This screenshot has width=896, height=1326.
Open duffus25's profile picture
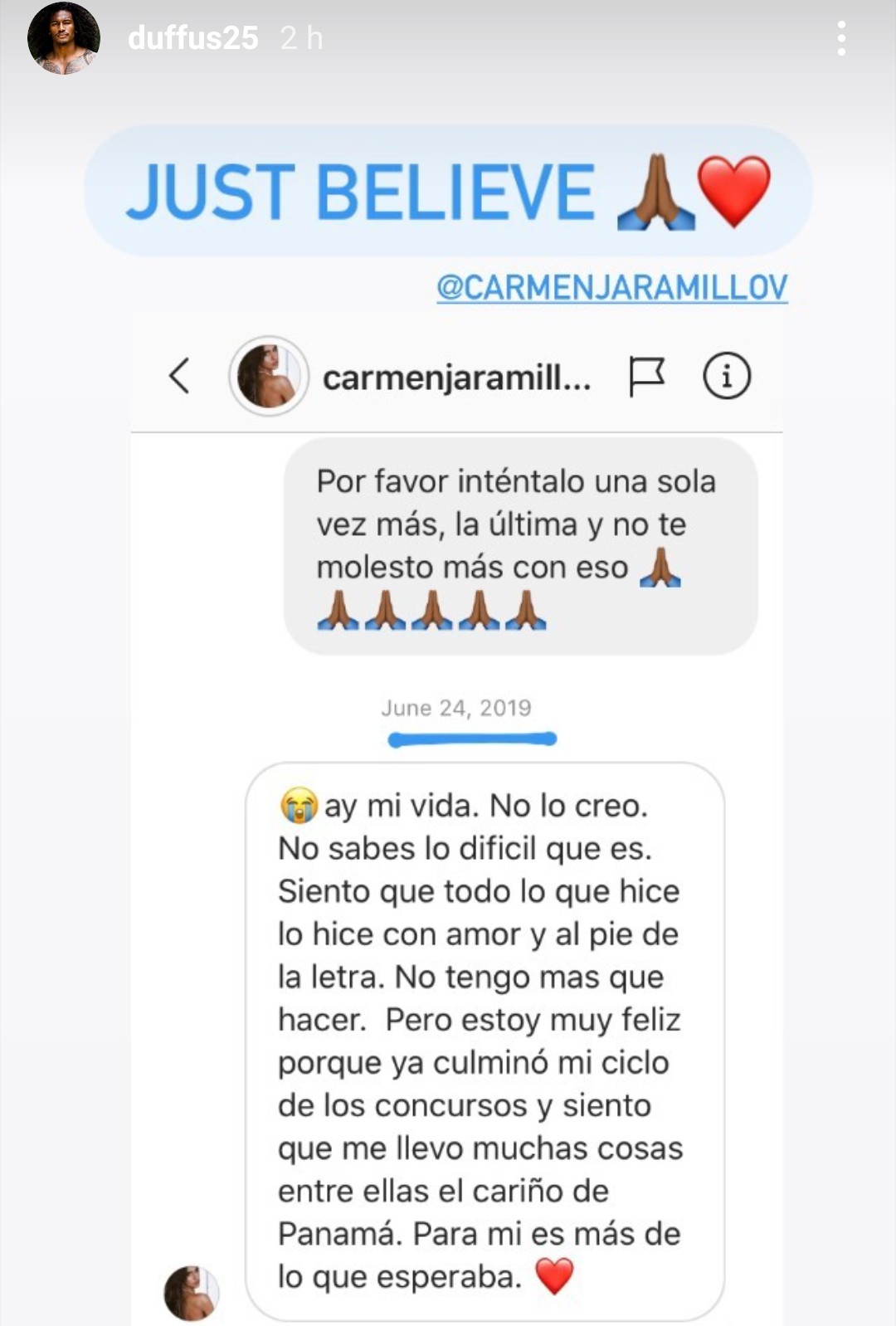(x=64, y=38)
